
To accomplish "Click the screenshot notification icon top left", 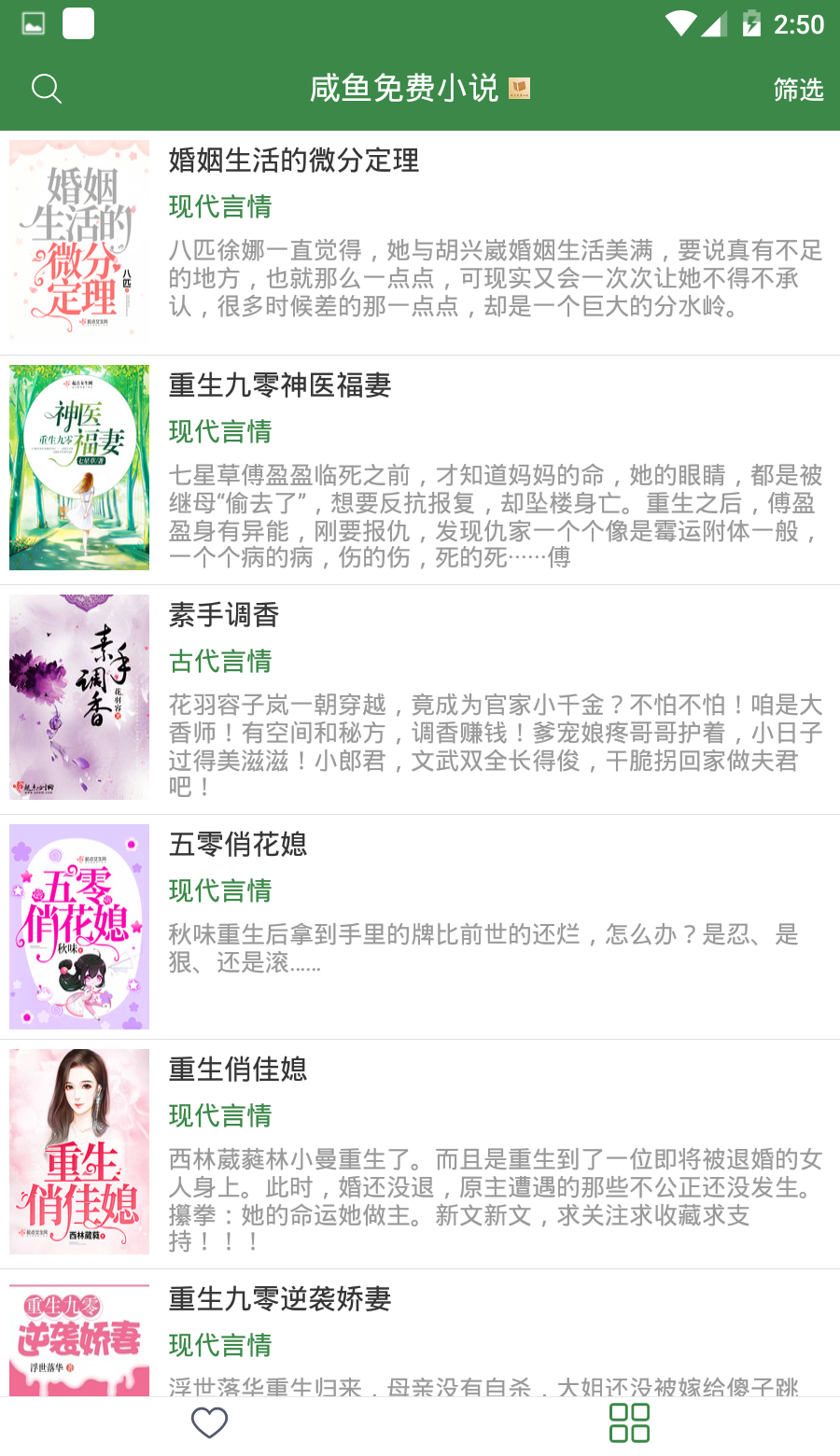I will click(x=31, y=23).
